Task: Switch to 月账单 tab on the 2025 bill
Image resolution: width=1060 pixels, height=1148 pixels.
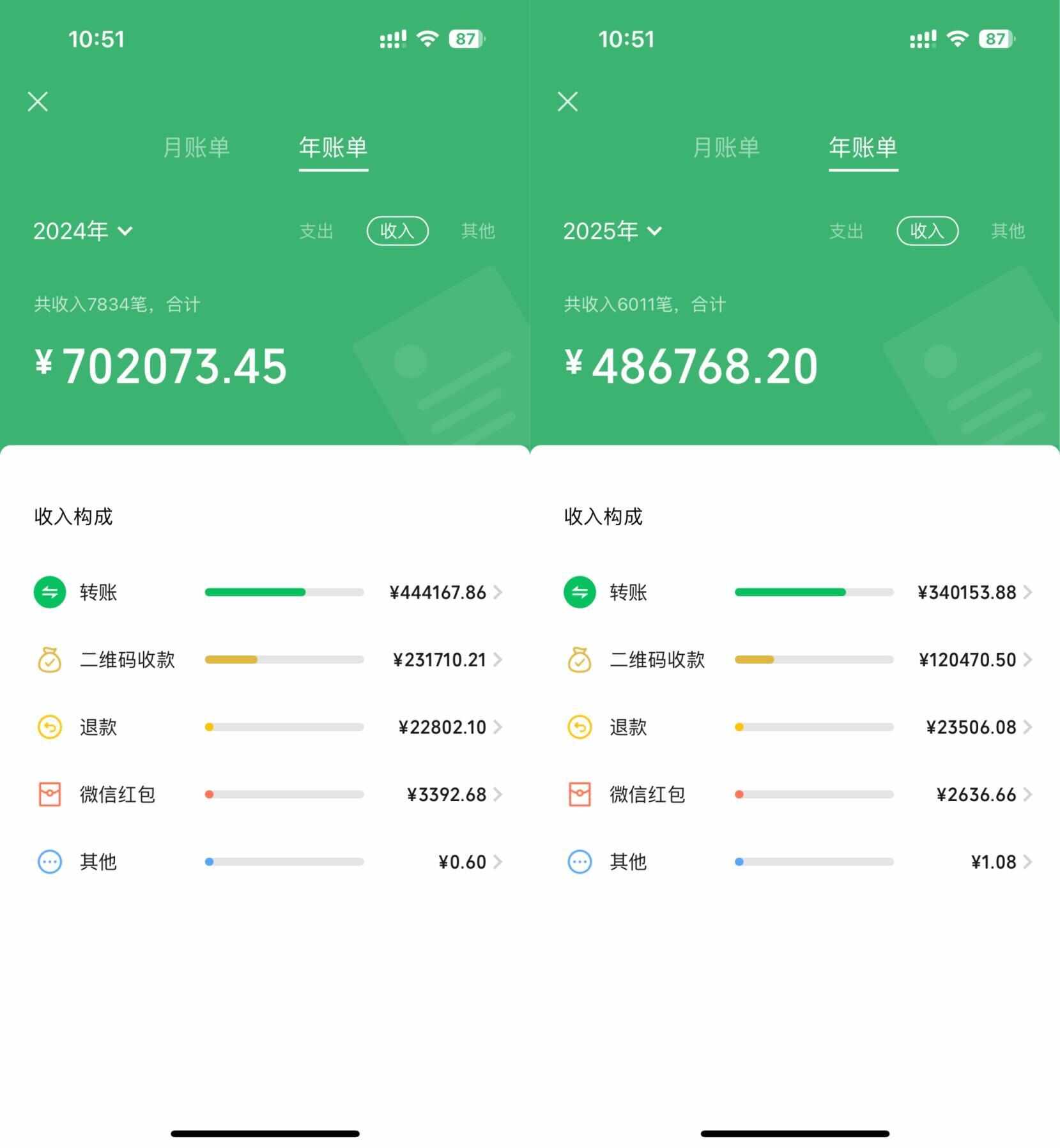Action: (726, 148)
